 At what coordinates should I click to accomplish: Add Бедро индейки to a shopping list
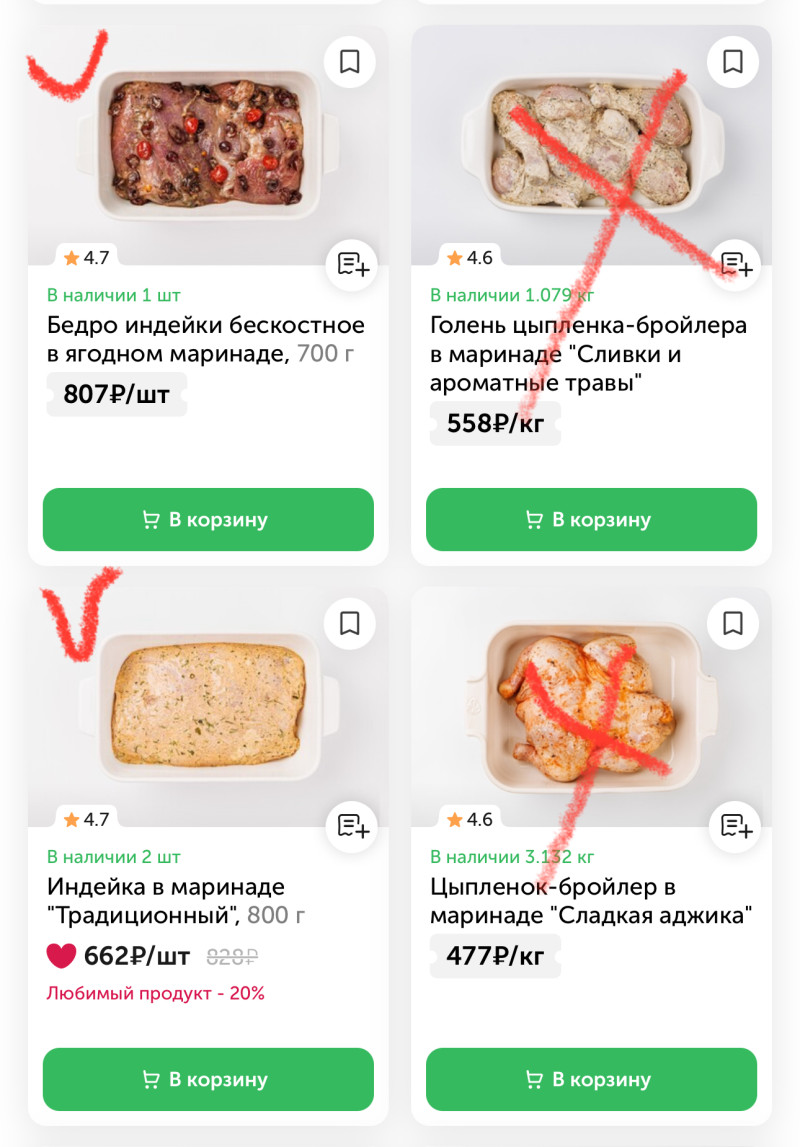coord(352,265)
